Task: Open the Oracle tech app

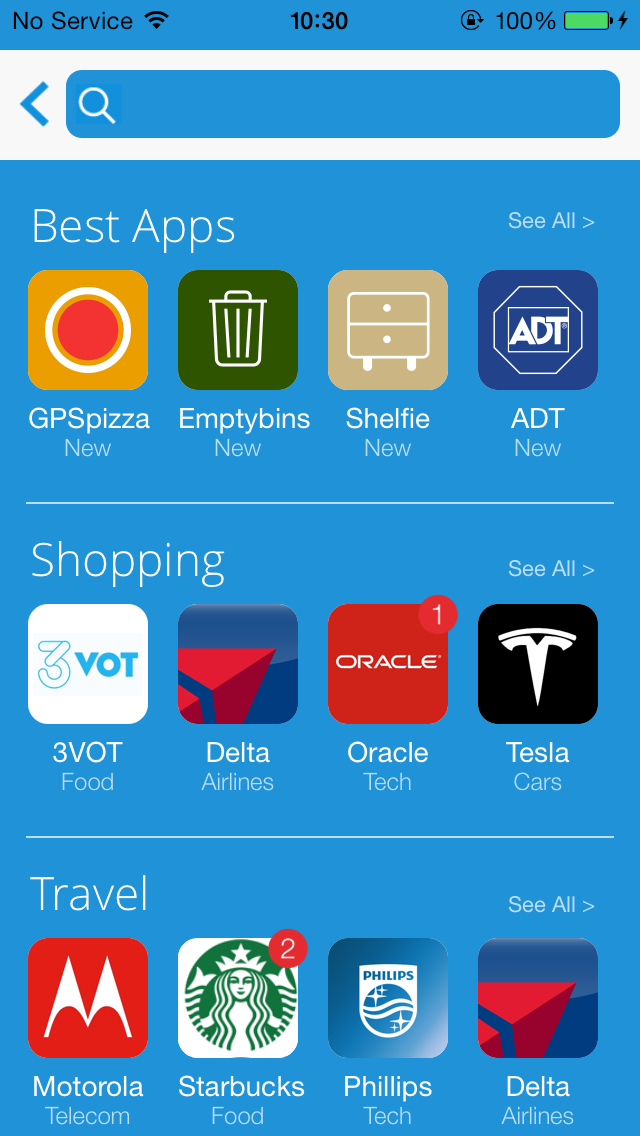Action: coord(388,664)
